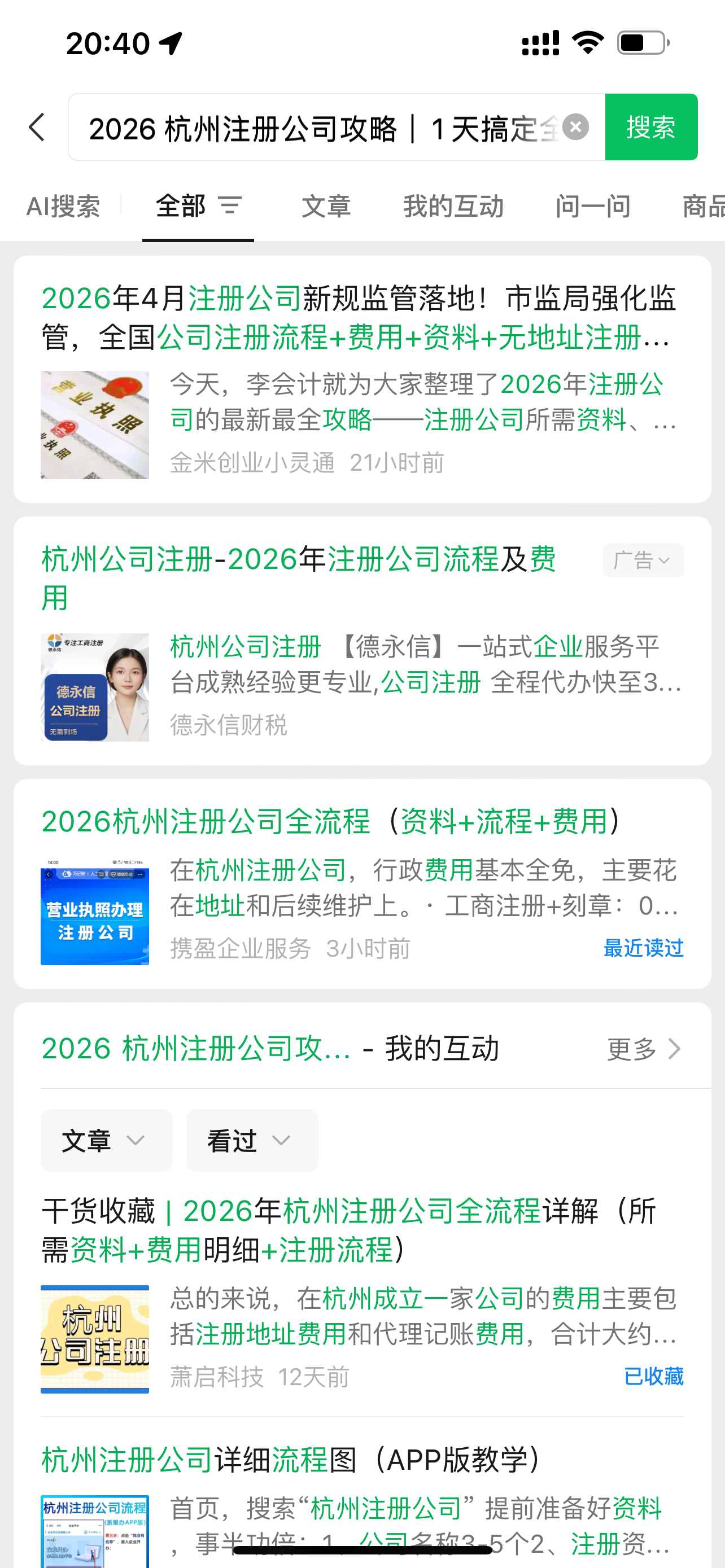Switch to the AI搜索 tab
The height and width of the screenshot is (1568, 725).
tap(63, 207)
